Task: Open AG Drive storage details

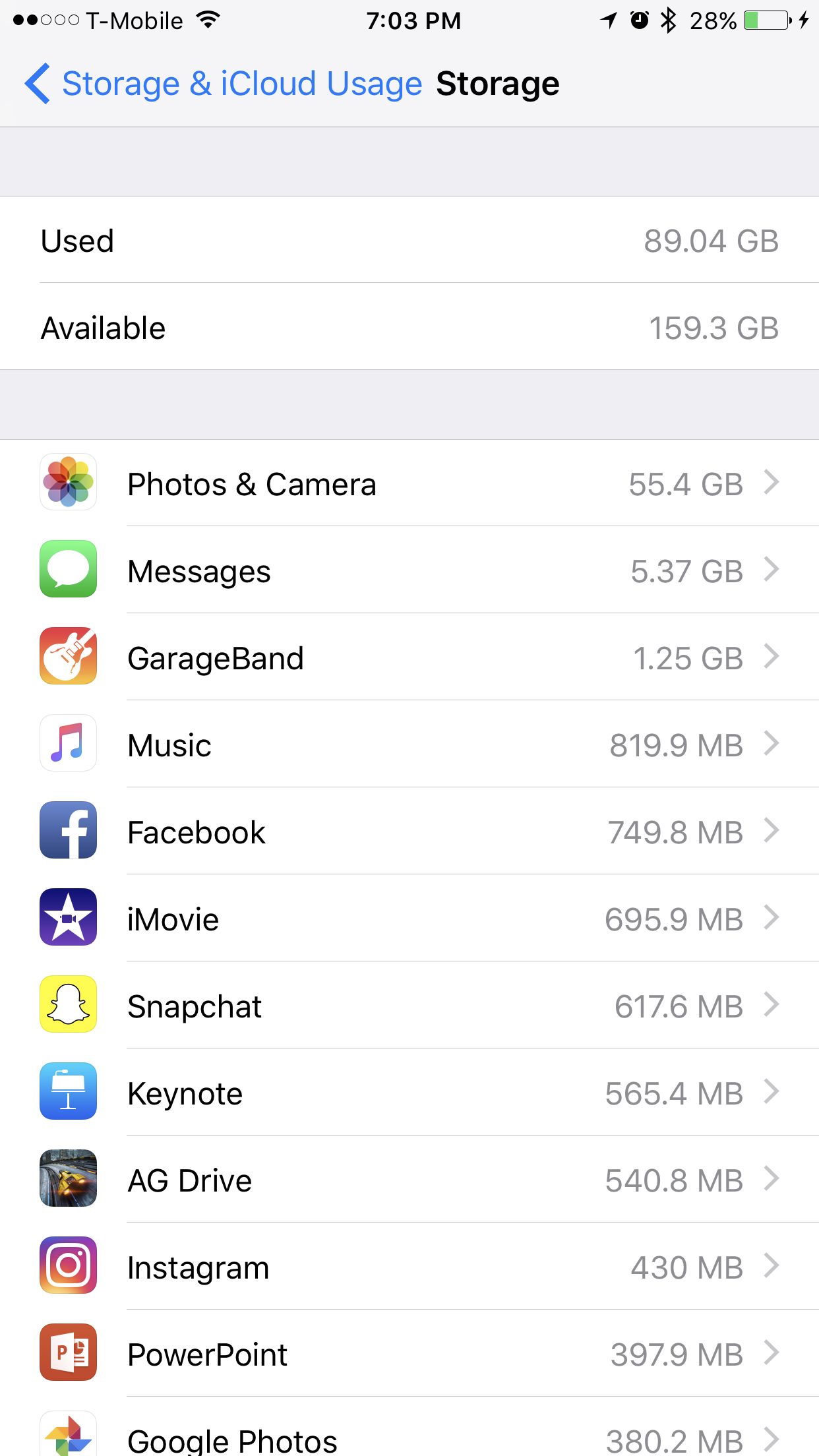Action: (409, 1180)
